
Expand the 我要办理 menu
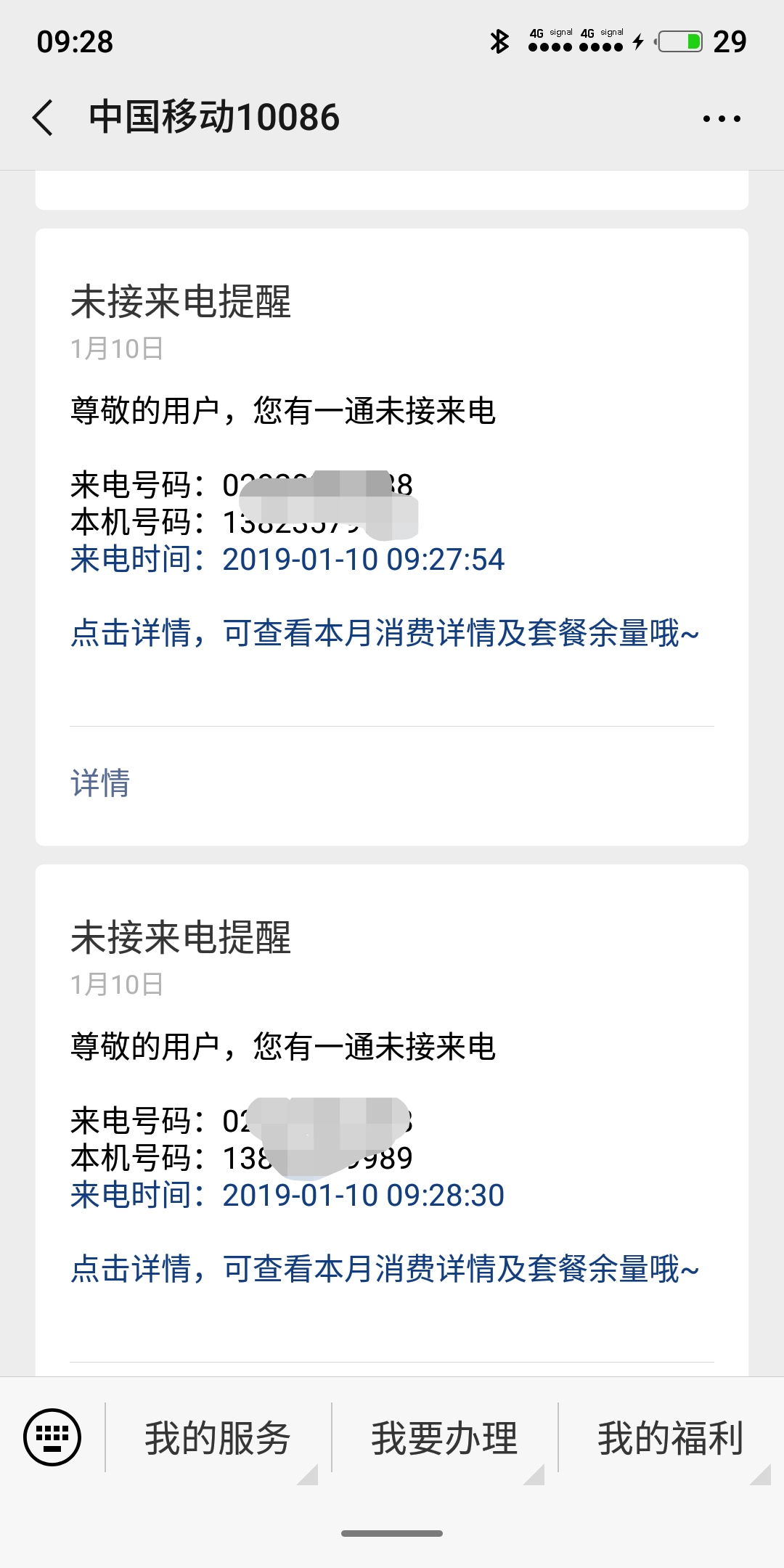point(444,1439)
